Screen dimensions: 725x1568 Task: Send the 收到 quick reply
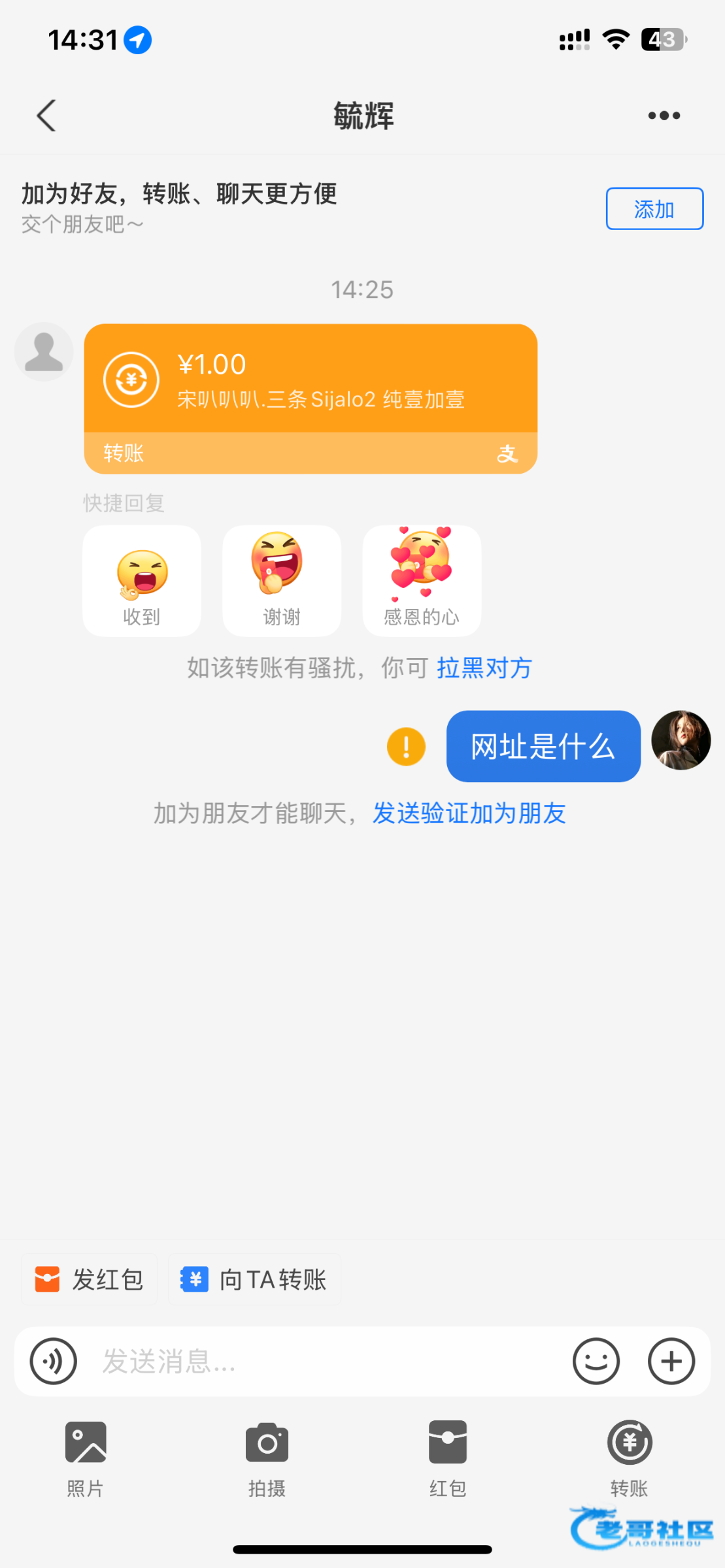click(142, 581)
